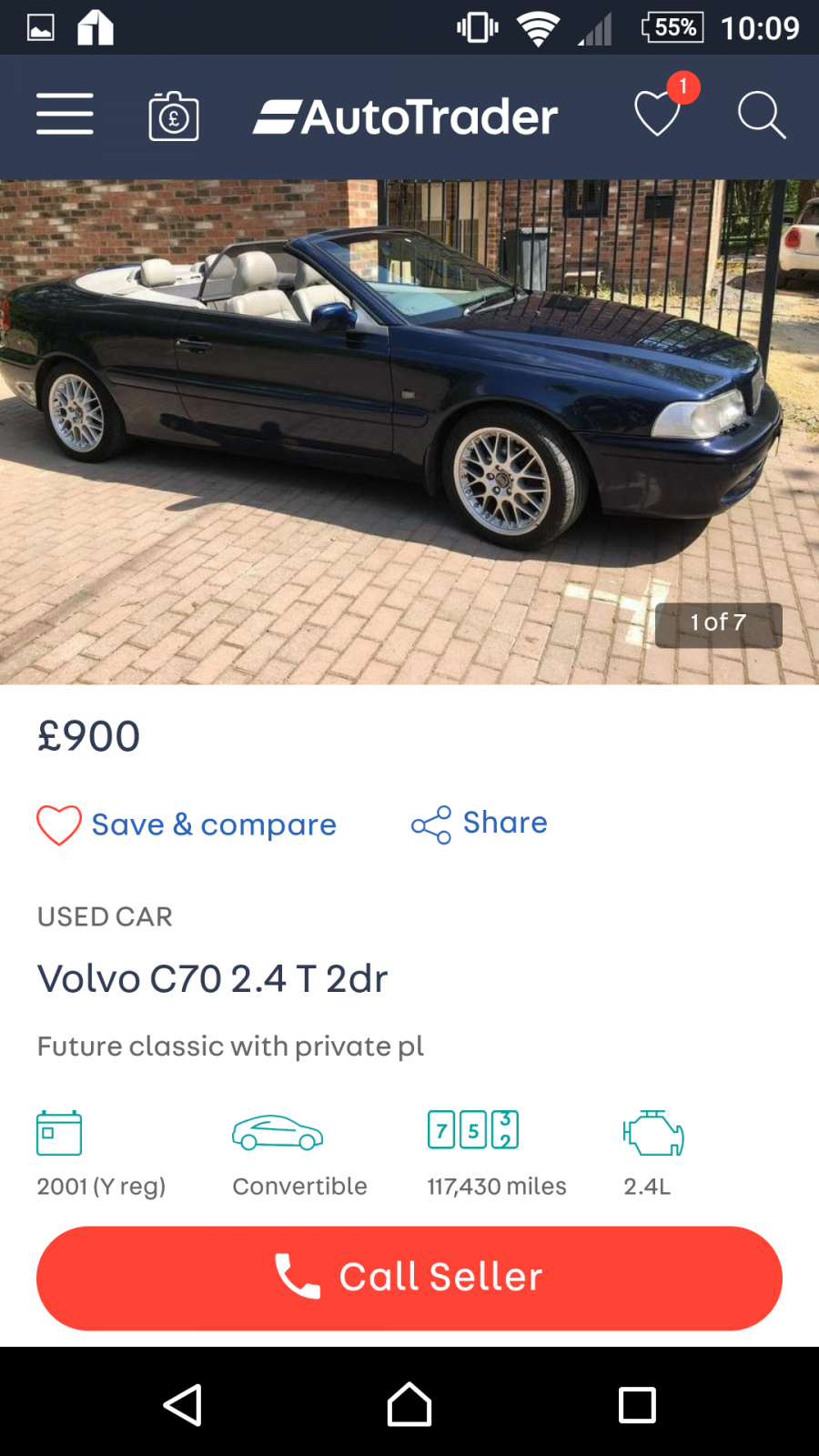Open the car valuation camera icon

[174, 116]
